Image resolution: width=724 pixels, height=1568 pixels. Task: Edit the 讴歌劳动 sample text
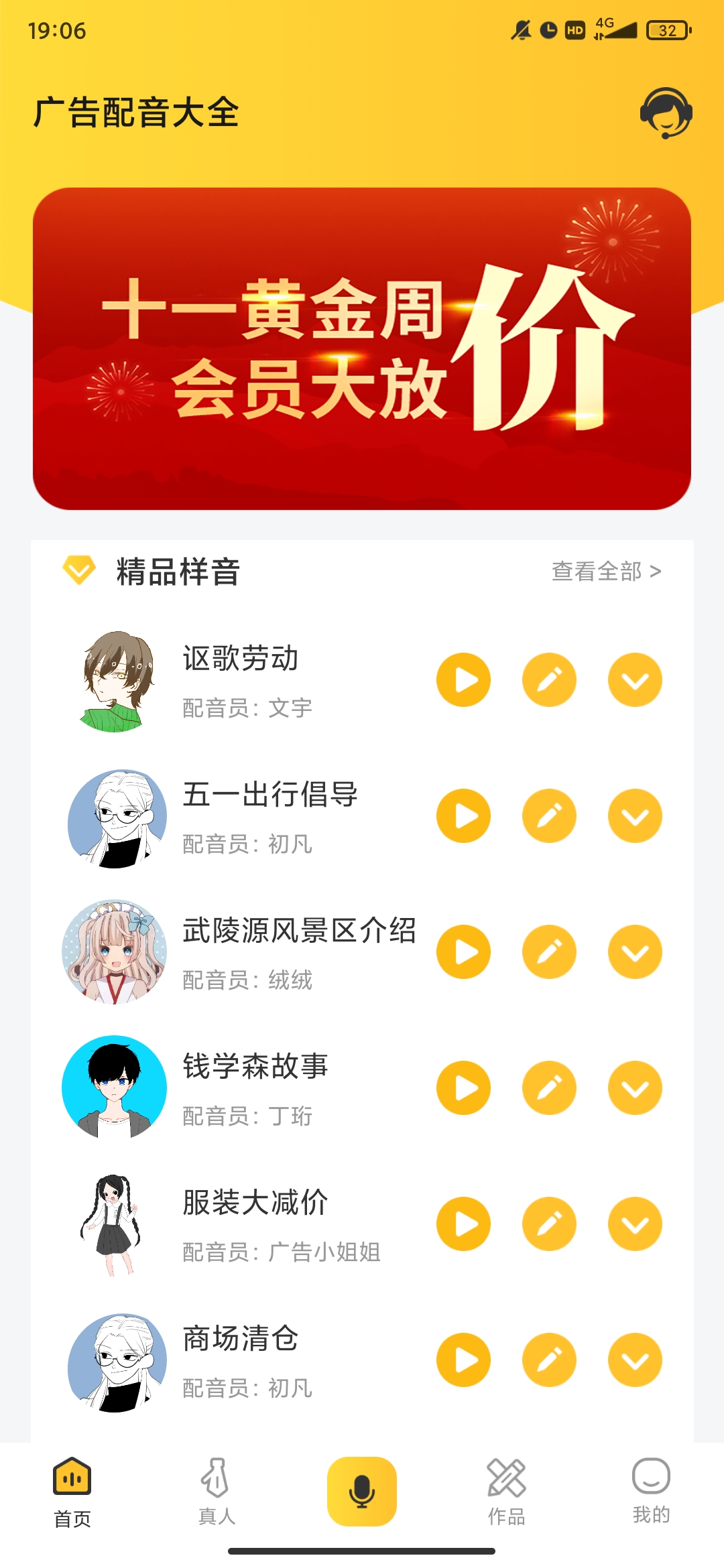[x=549, y=680]
